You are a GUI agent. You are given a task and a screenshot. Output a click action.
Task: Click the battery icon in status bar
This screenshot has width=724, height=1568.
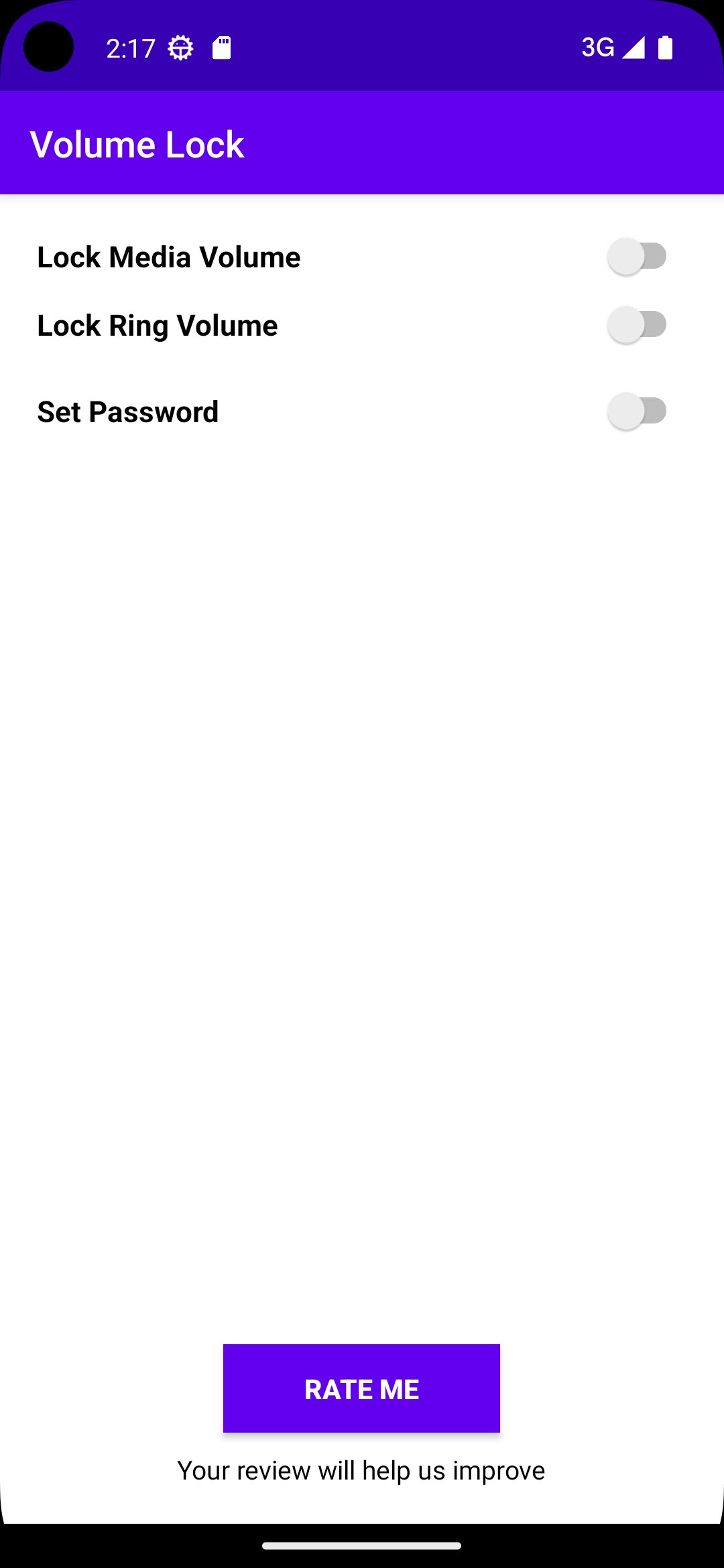point(664,47)
